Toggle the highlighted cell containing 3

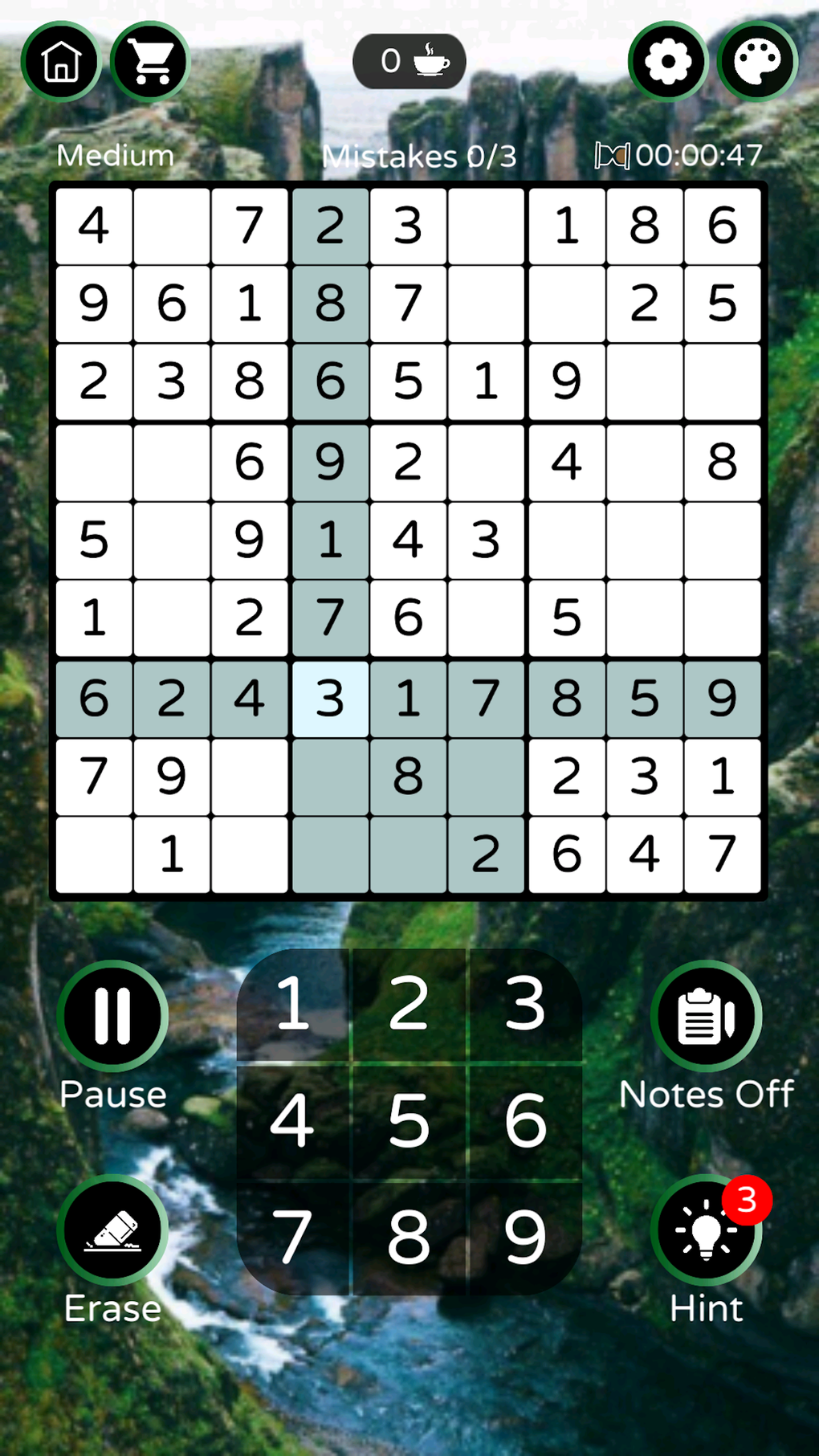(x=329, y=698)
